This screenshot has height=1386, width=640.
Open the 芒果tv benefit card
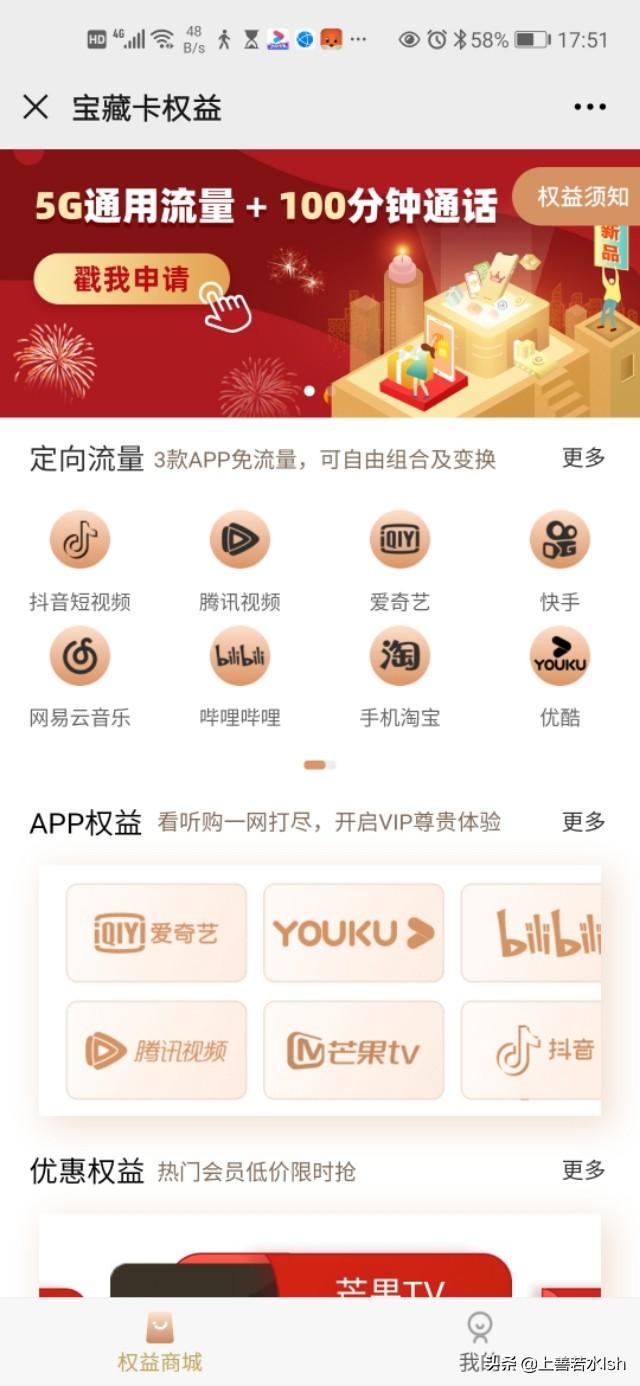(x=354, y=1050)
